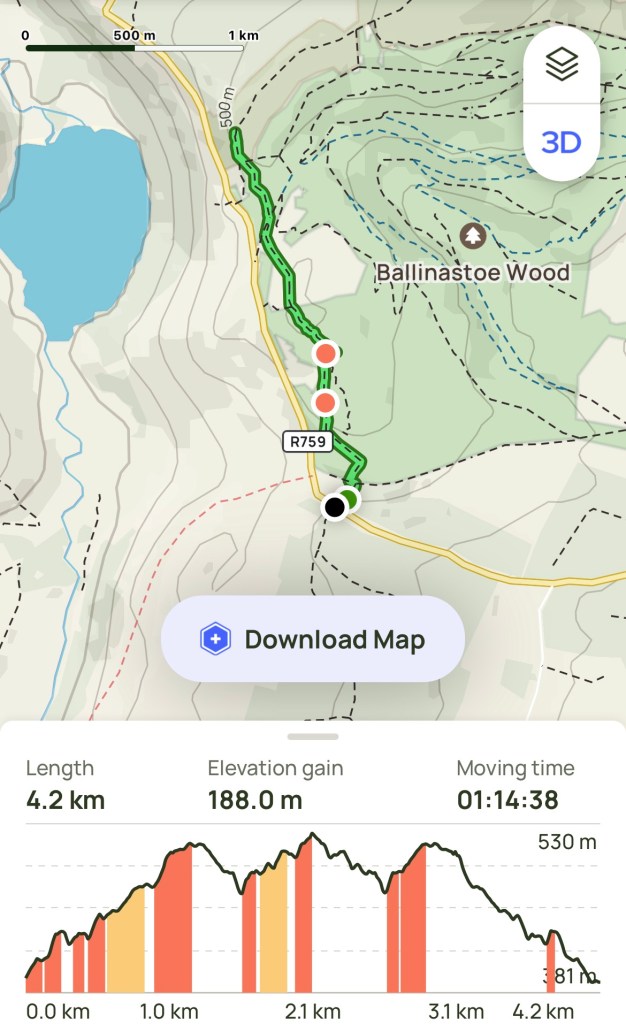Tap the bottom sheet drag handle
The width and height of the screenshot is (626, 1024).
(313, 737)
